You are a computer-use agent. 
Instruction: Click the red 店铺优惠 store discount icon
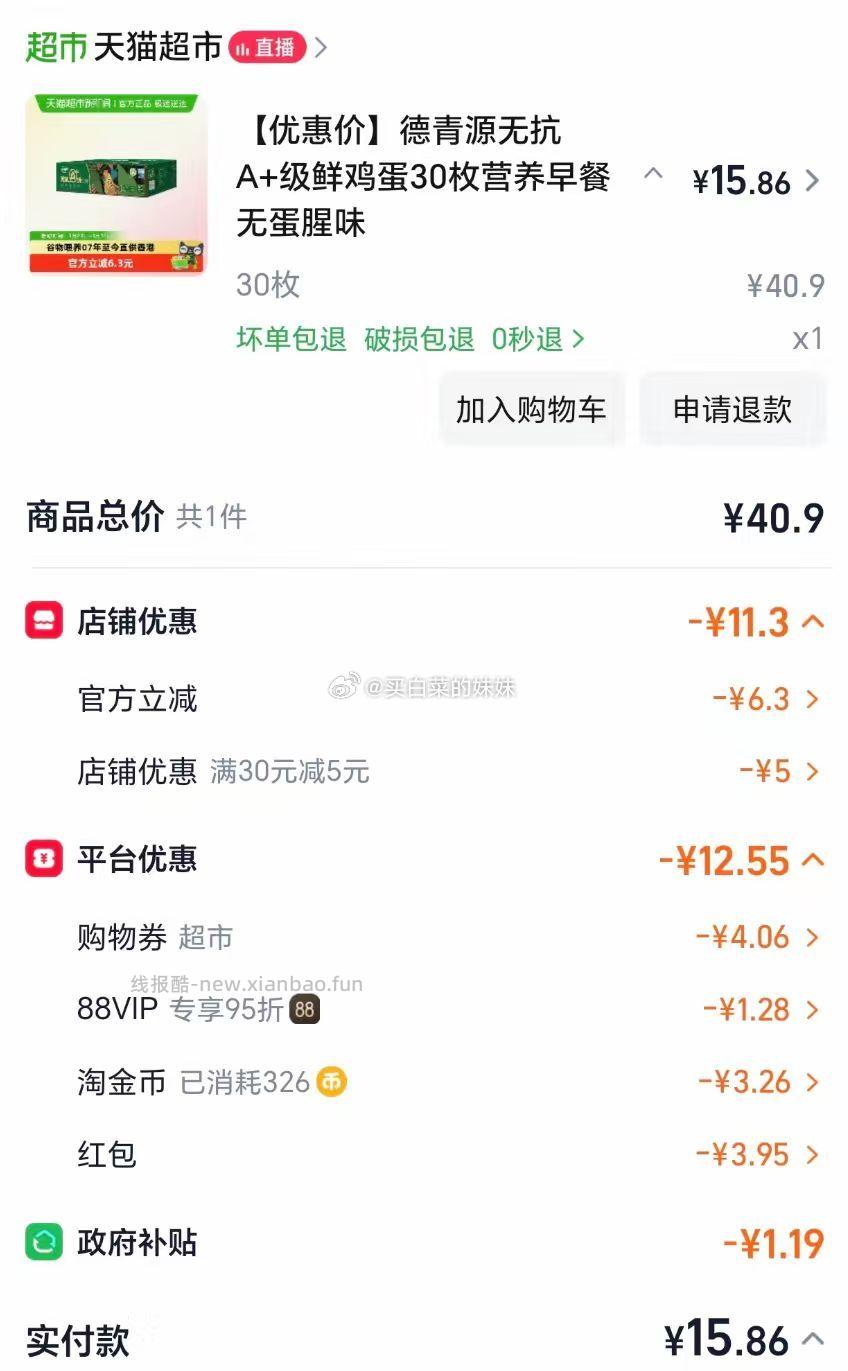[x=43, y=620]
